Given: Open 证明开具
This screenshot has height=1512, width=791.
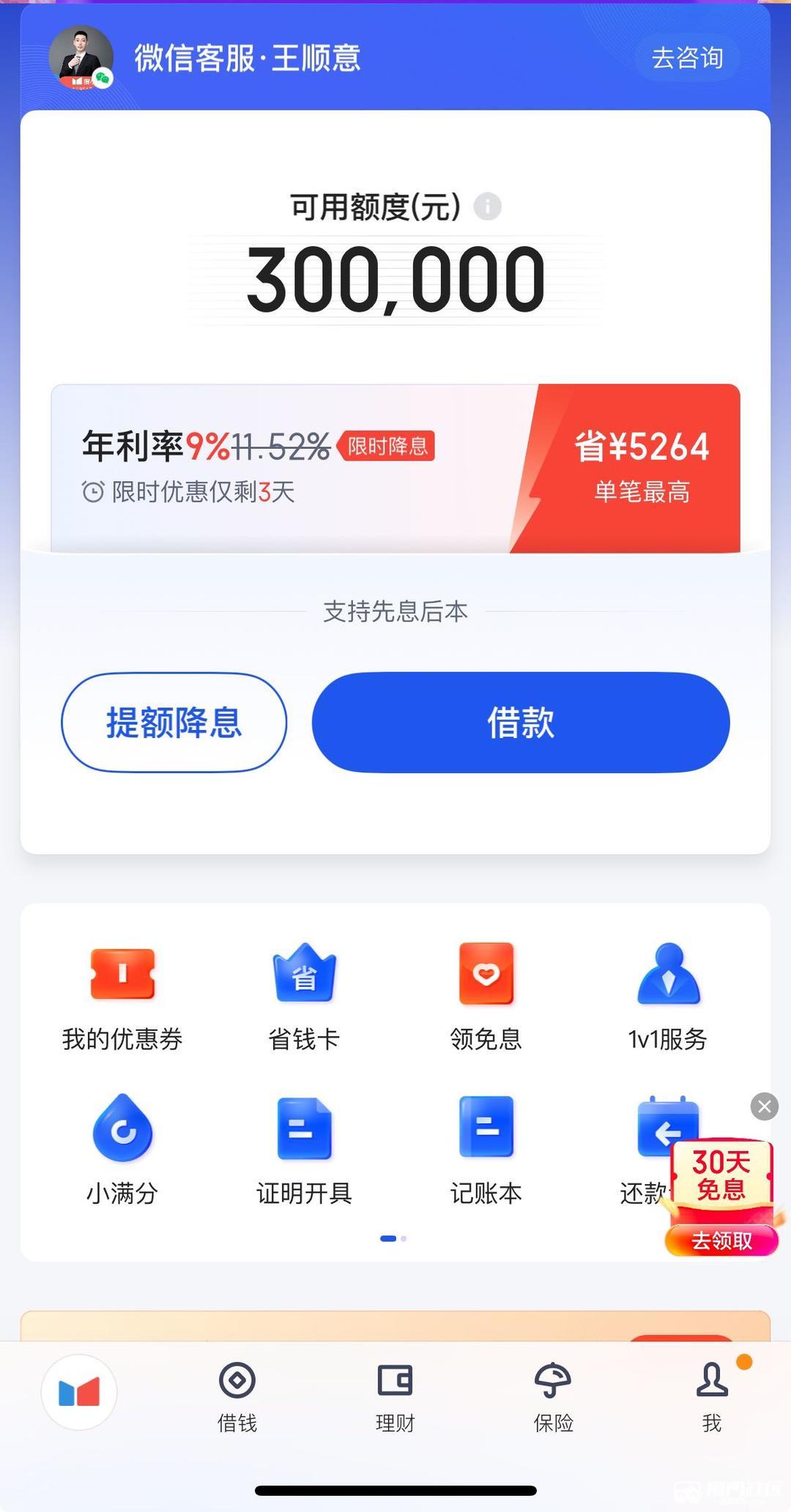Looking at the screenshot, I should point(304,1150).
